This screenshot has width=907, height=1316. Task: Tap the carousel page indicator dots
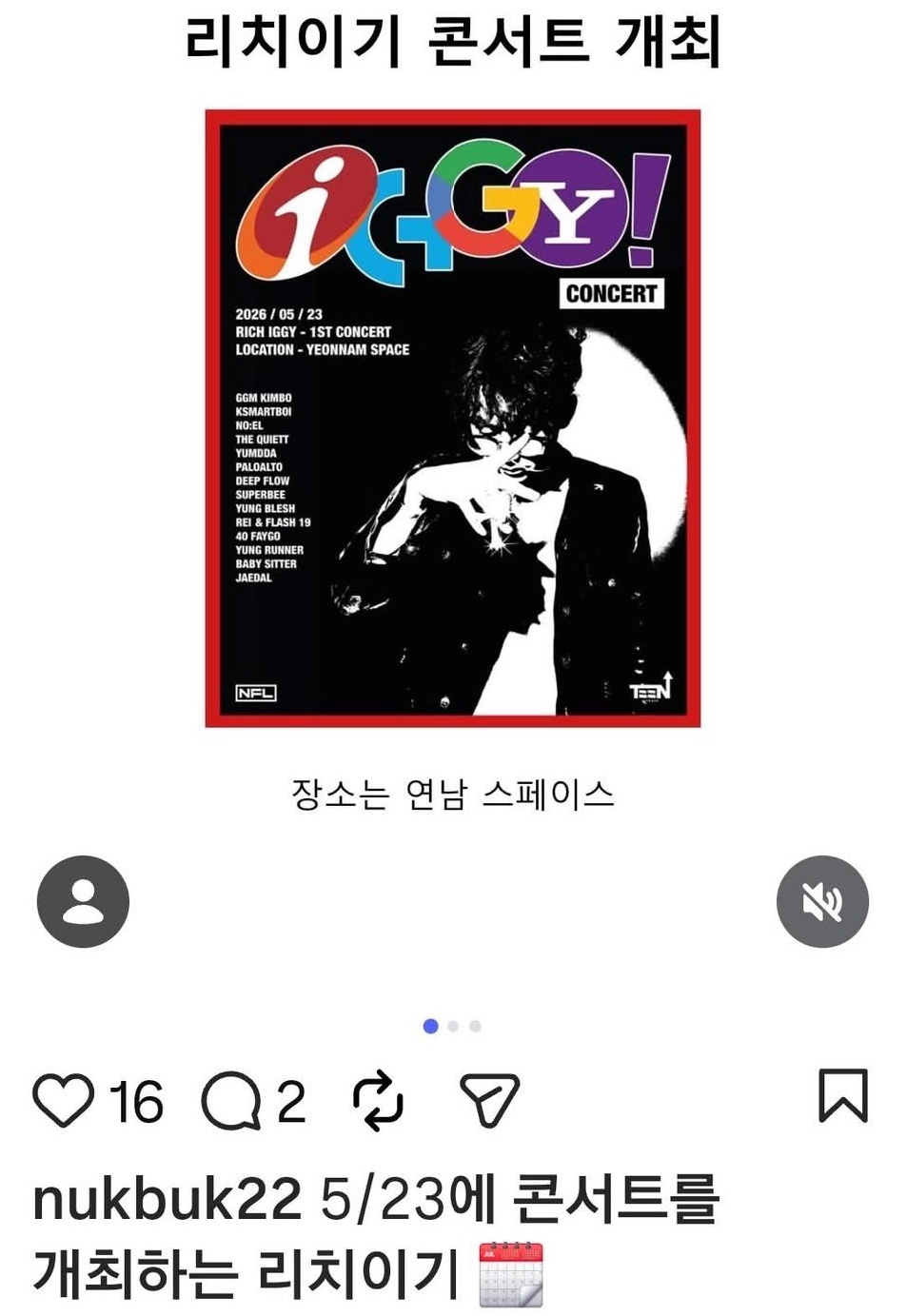453,1026
